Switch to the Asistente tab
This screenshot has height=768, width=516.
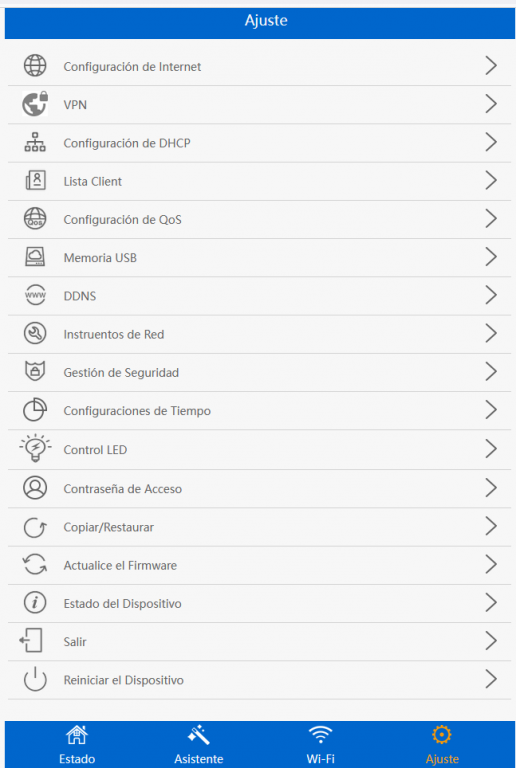coord(198,745)
